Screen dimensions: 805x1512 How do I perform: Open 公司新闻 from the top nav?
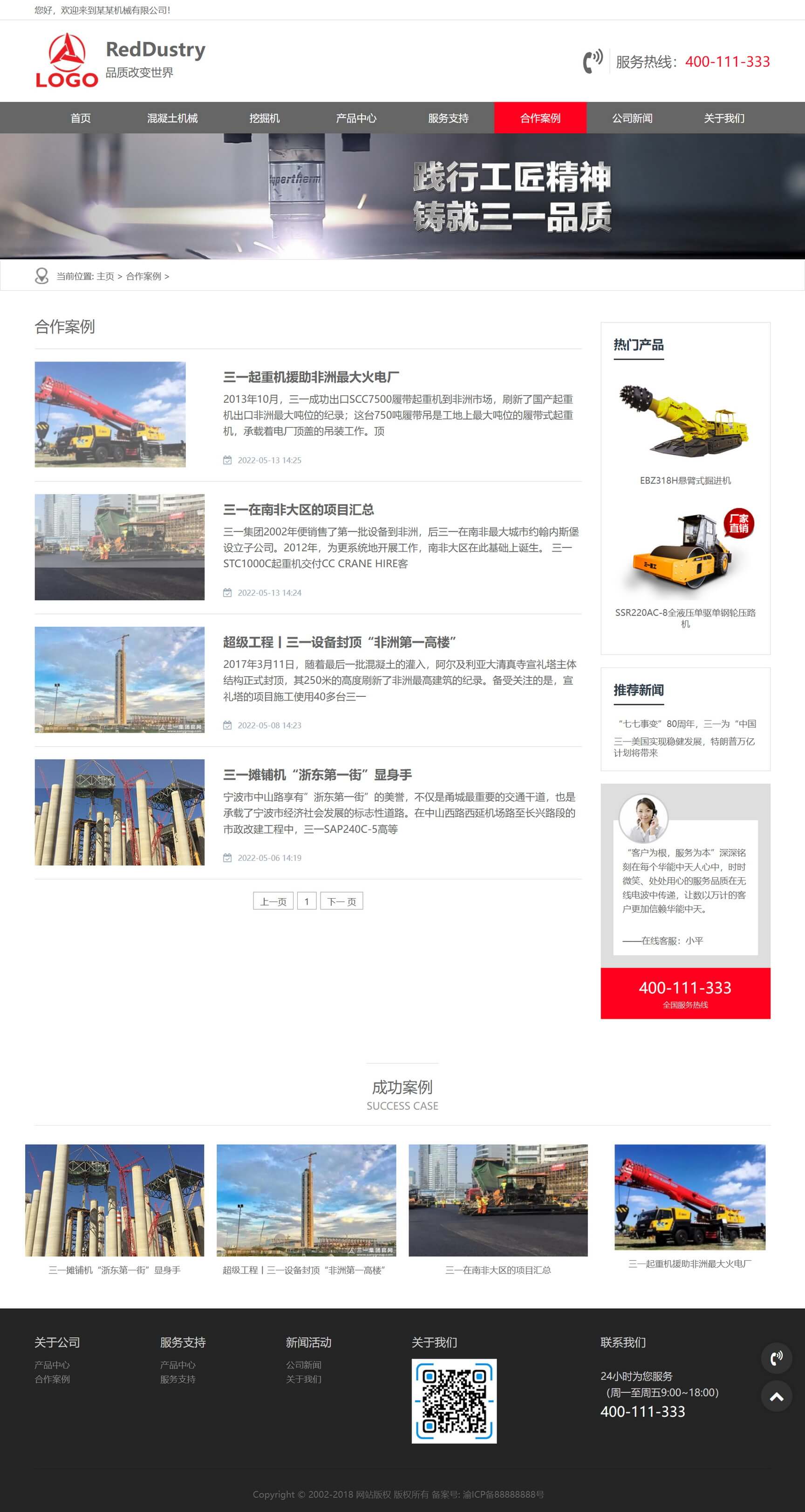click(632, 118)
